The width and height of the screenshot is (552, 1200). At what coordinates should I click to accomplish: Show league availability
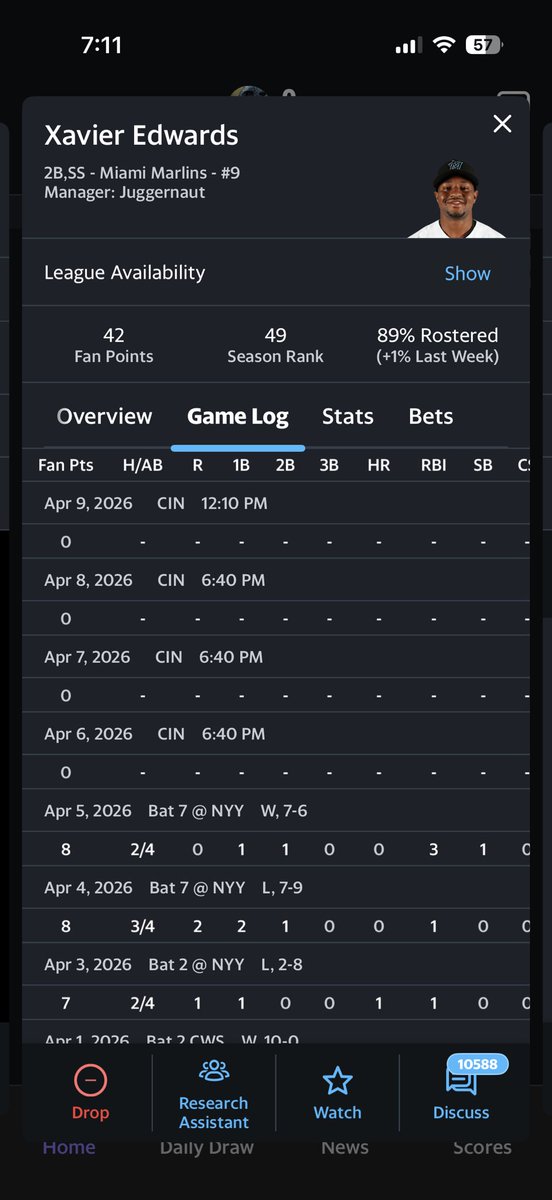click(467, 273)
